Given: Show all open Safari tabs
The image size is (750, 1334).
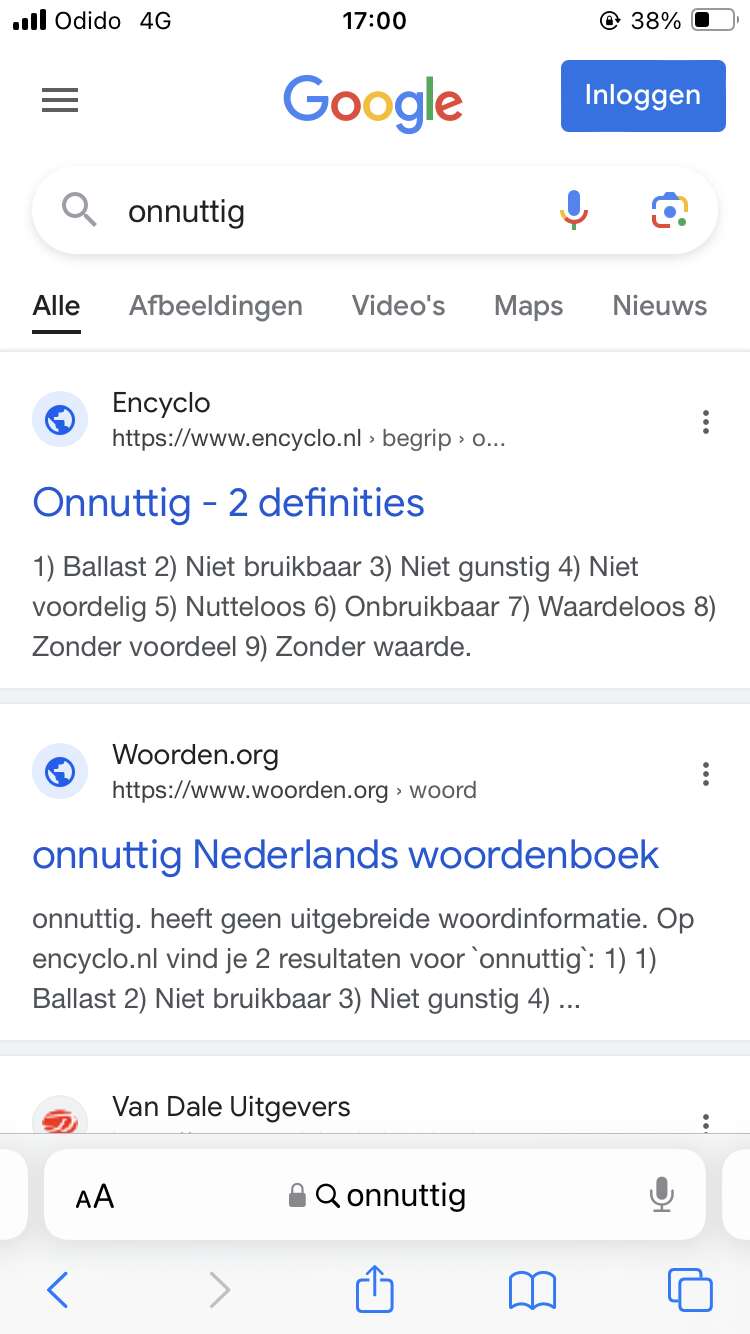Looking at the screenshot, I should [690, 1290].
